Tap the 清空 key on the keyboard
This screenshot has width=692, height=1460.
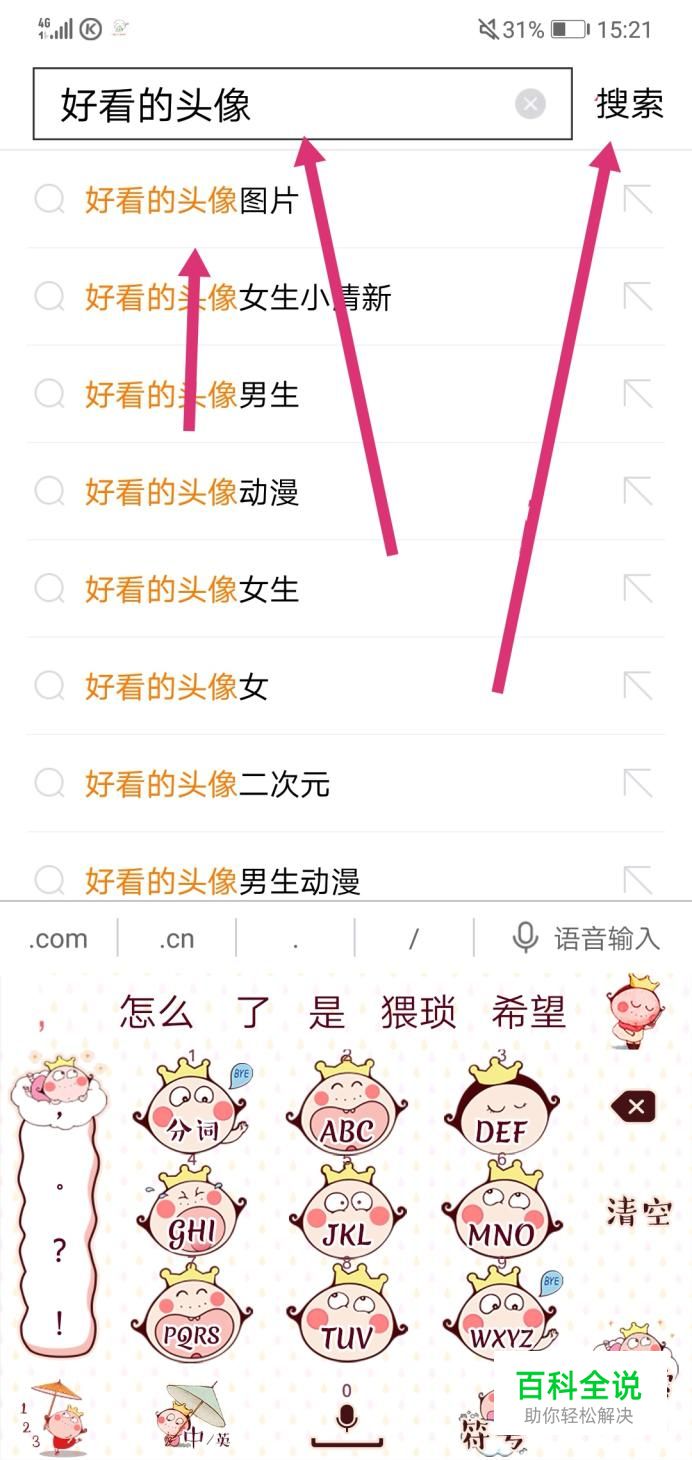pyautogui.click(x=637, y=1212)
